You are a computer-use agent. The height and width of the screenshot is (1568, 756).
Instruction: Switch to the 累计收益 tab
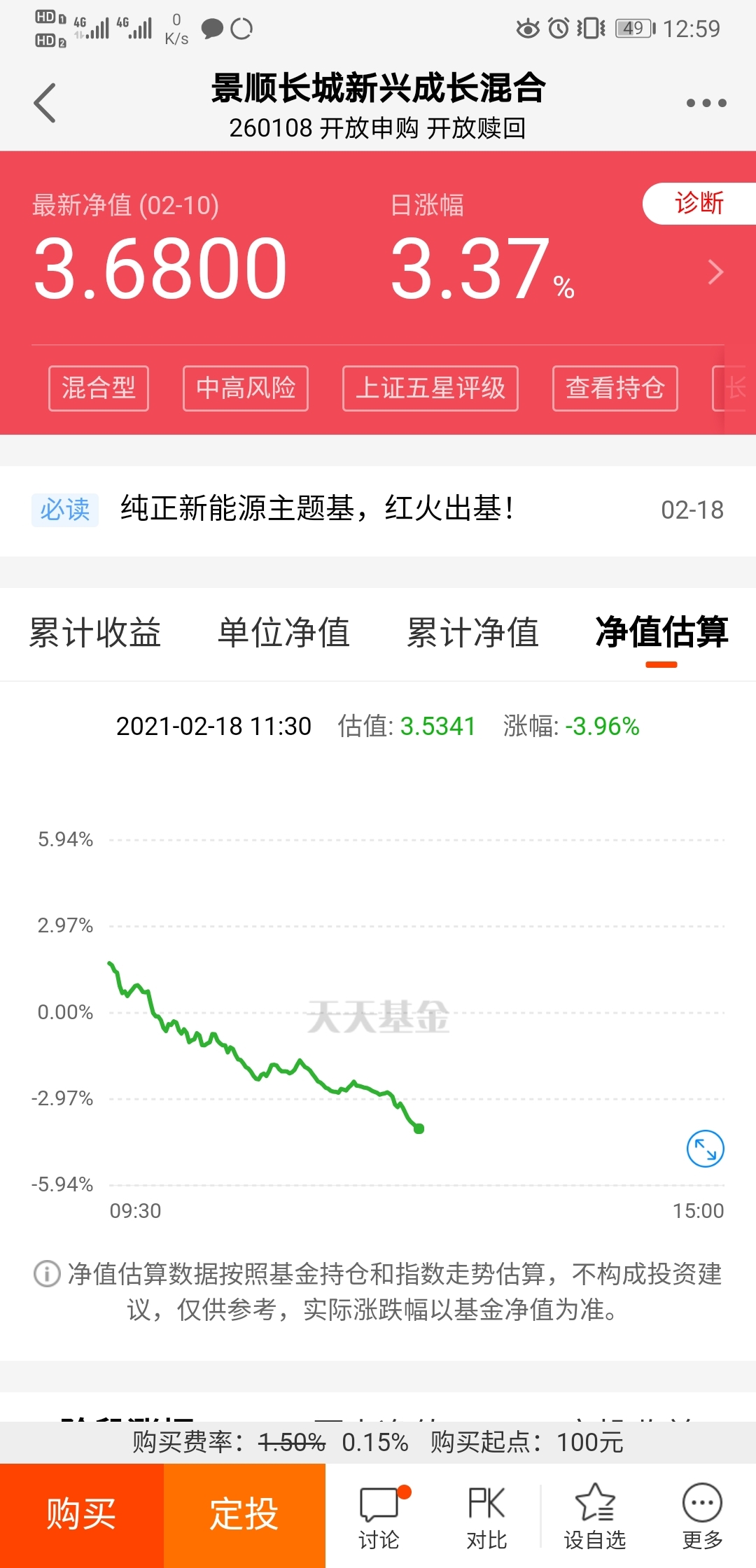coord(95,633)
